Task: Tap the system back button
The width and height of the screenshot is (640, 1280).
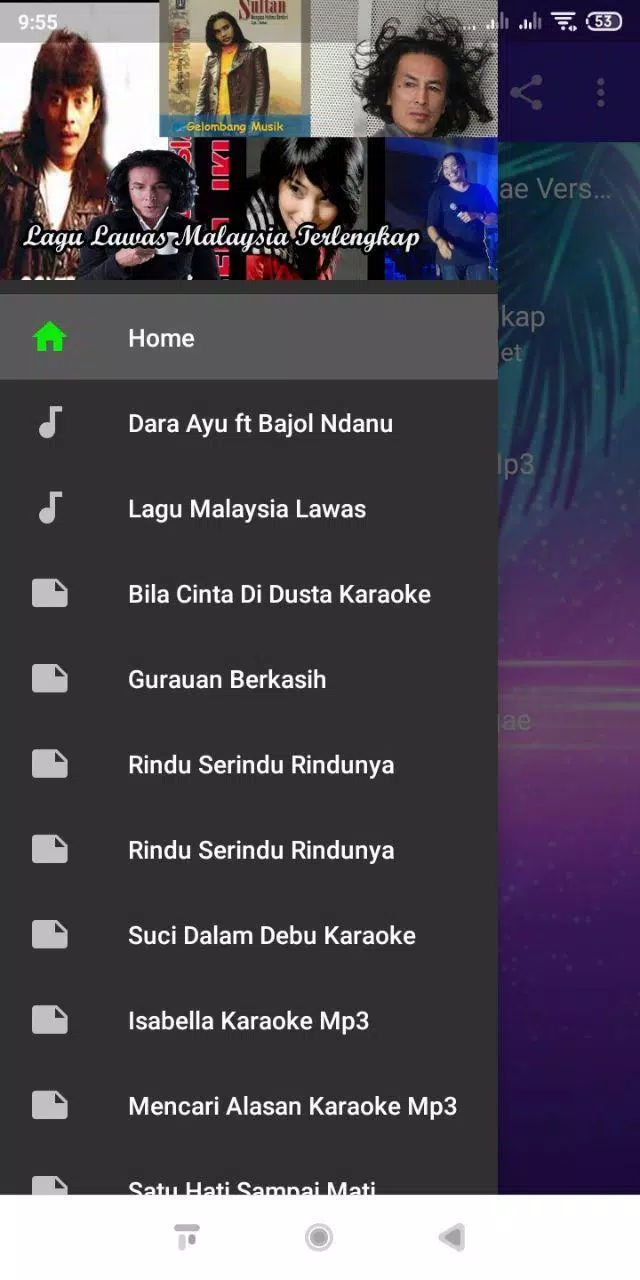Action: tap(452, 1237)
